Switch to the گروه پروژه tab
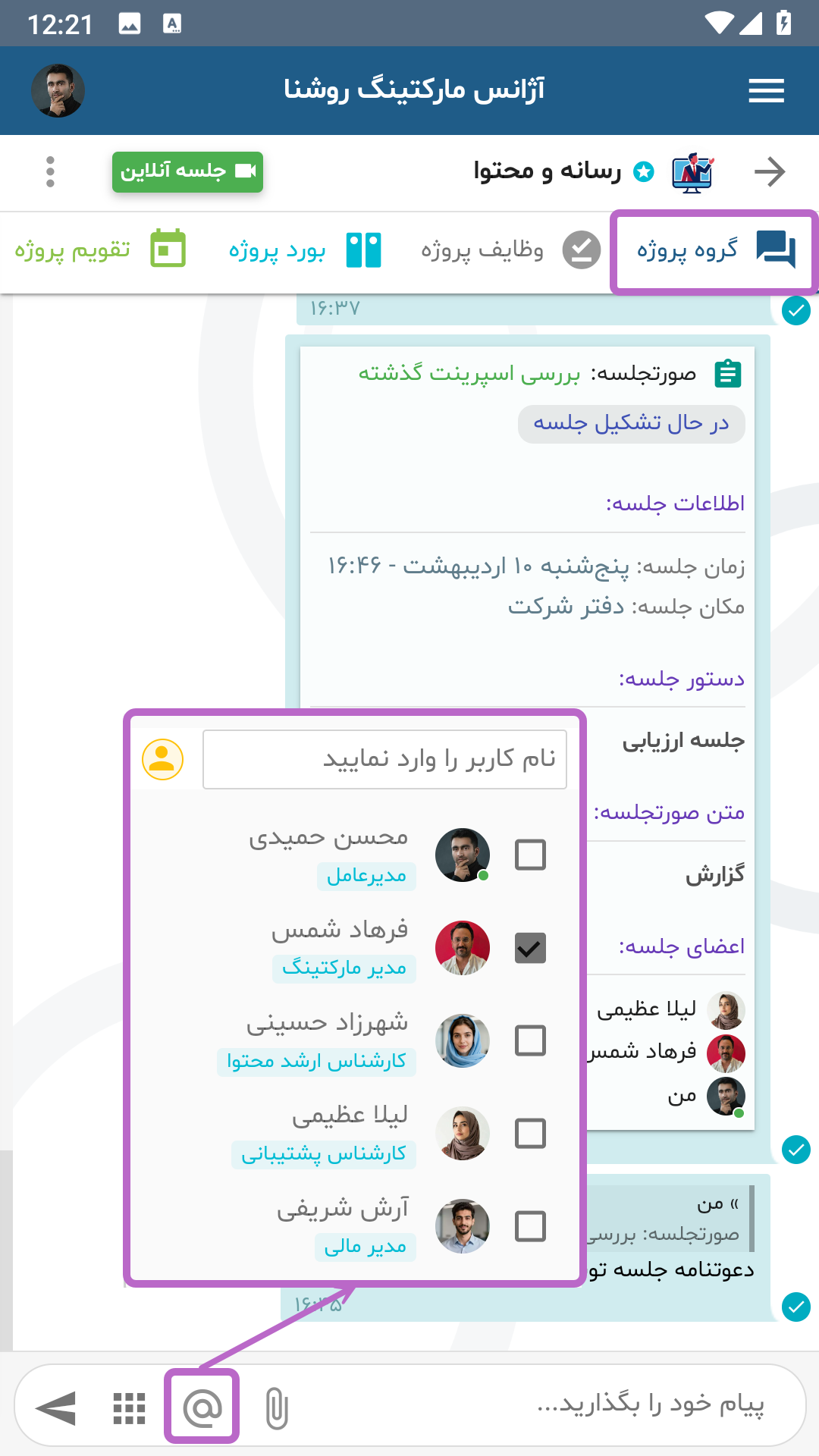The height and width of the screenshot is (1456, 819). coord(714,250)
